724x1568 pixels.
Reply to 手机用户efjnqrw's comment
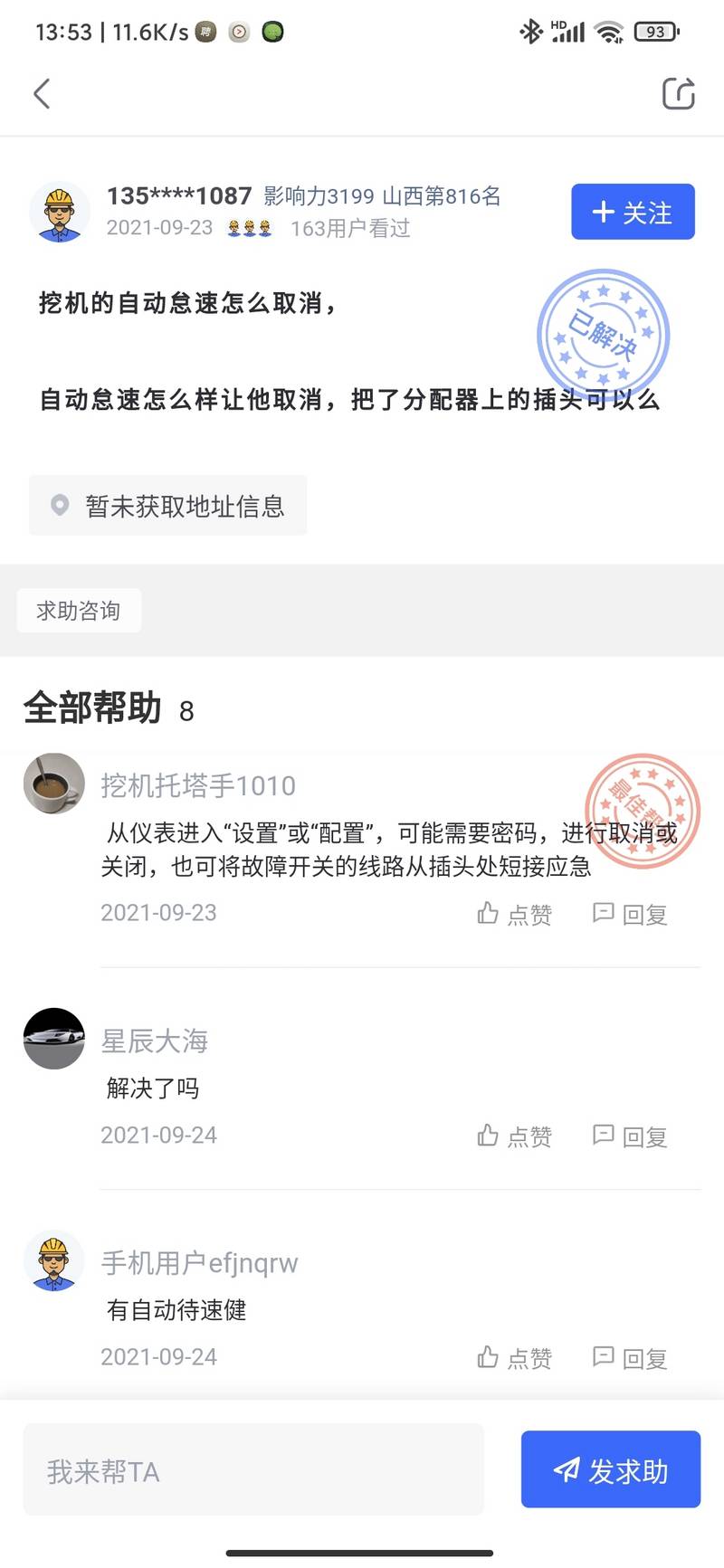tap(630, 1357)
